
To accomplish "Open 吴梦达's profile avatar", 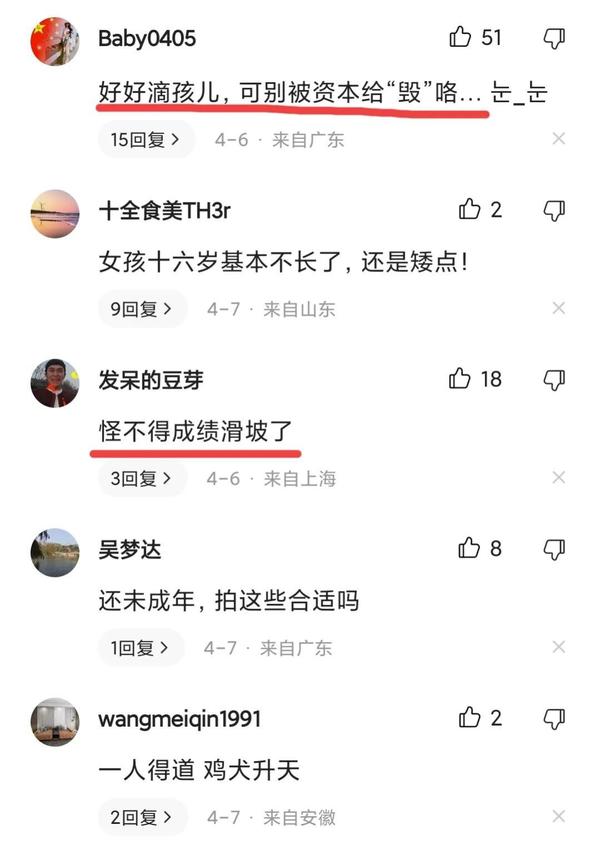I will (55, 552).
